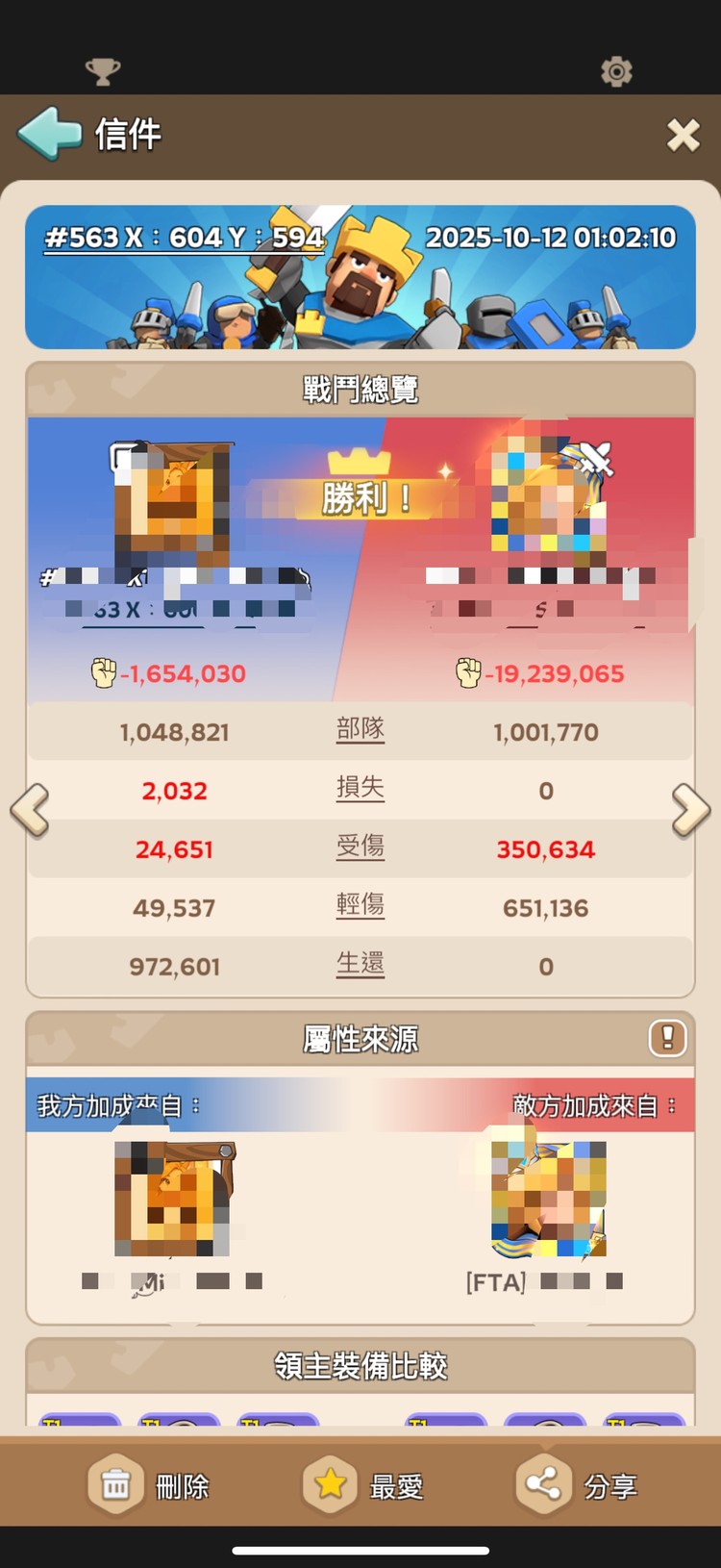Open the exclamation info icon in 屬性來源 panel
The image size is (721, 1568).
[667, 1039]
